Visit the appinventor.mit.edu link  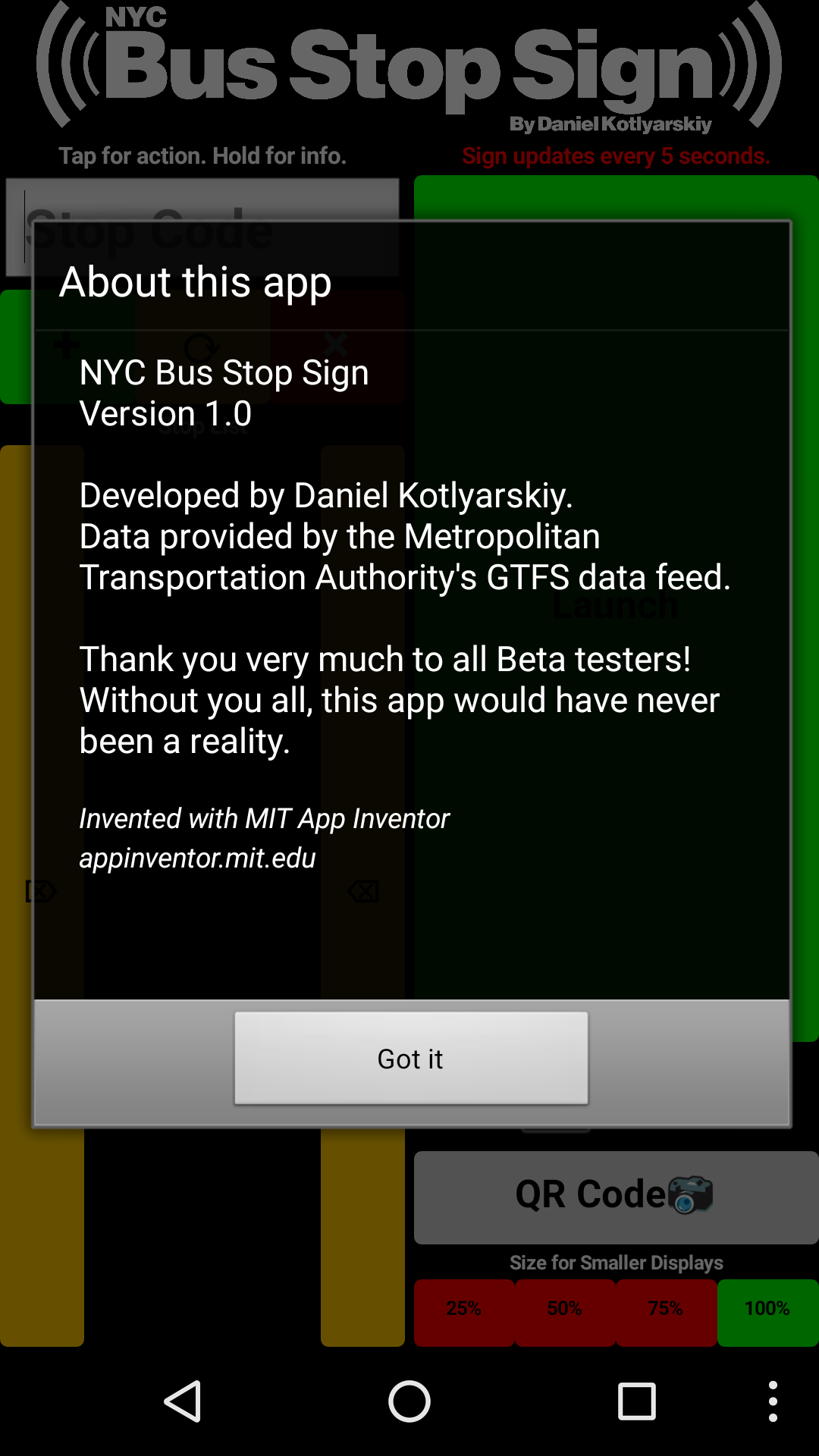pyautogui.click(x=199, y=858)
